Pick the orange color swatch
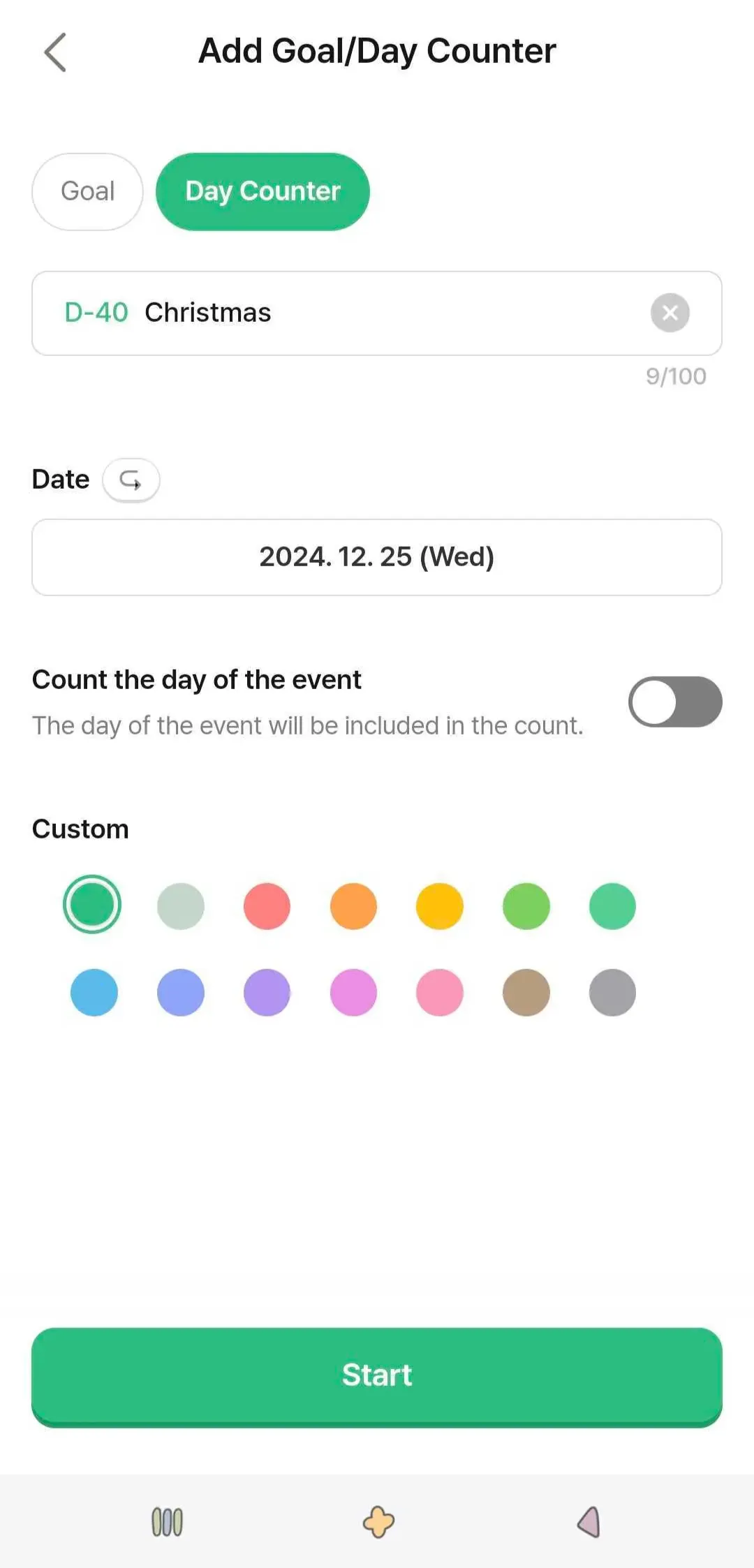Image resolution: width=754 pixels, height=1568 pixels. [353, 906]
